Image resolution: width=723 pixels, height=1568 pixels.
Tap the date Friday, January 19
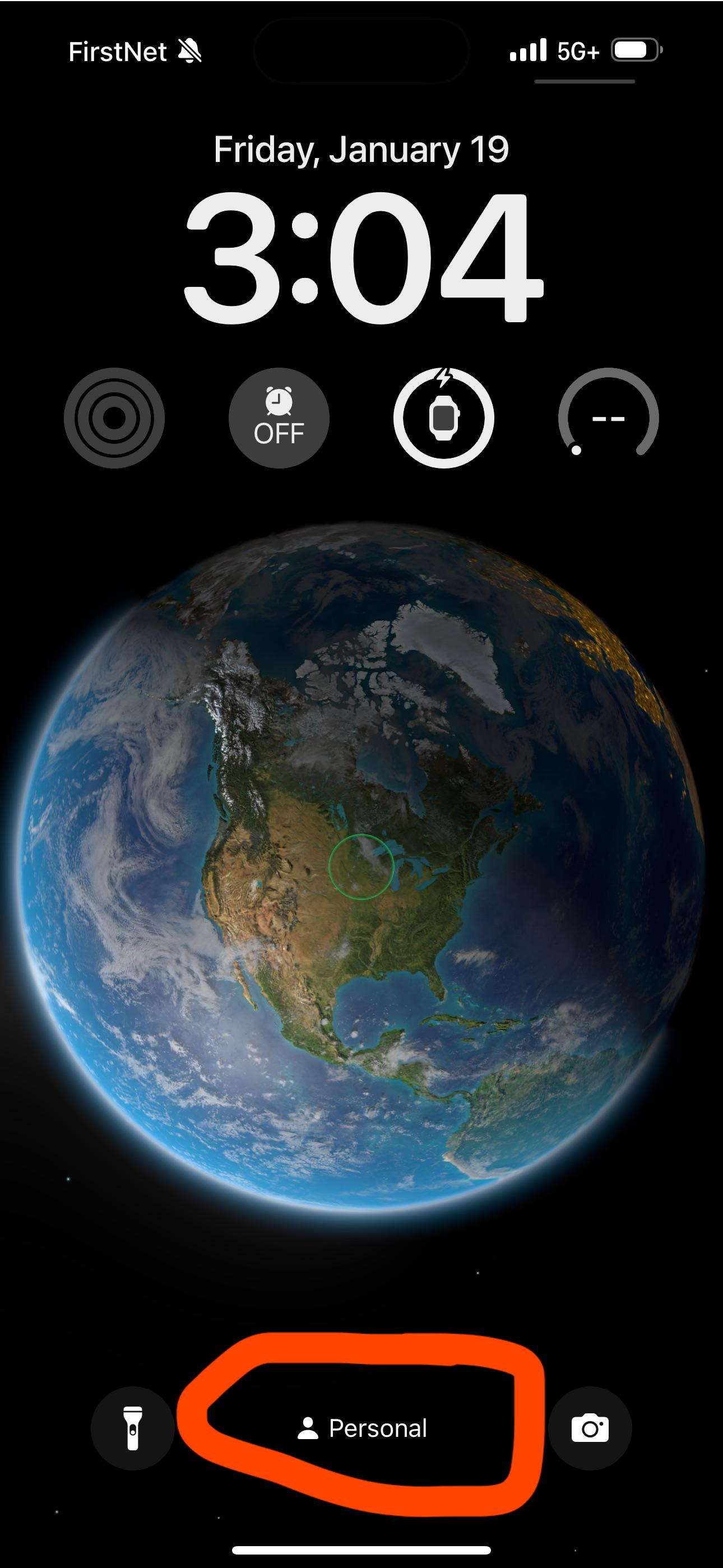pyautogui.click(x=361, y=150)
